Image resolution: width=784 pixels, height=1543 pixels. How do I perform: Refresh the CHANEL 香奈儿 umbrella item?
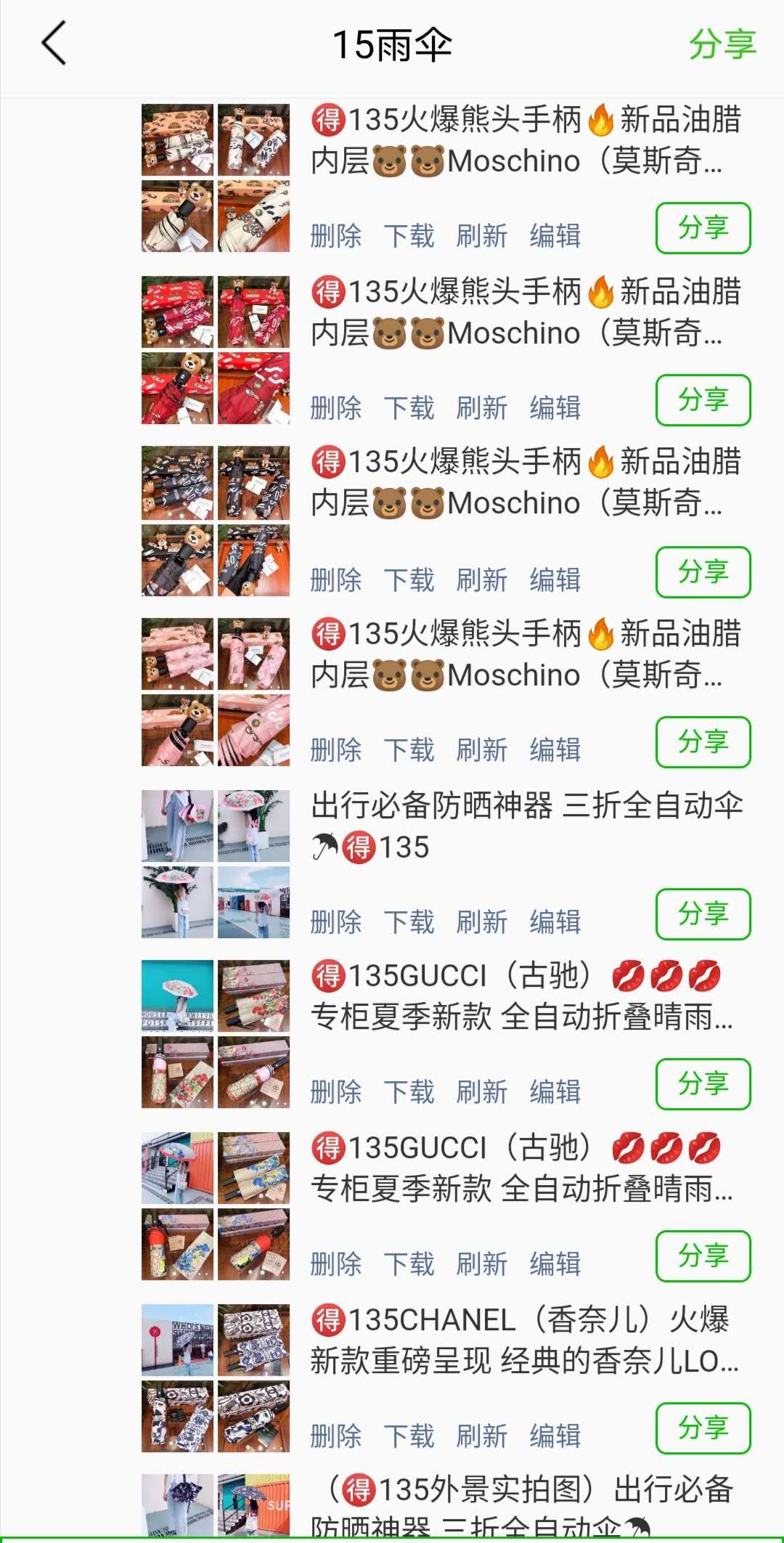(481, 1436)
